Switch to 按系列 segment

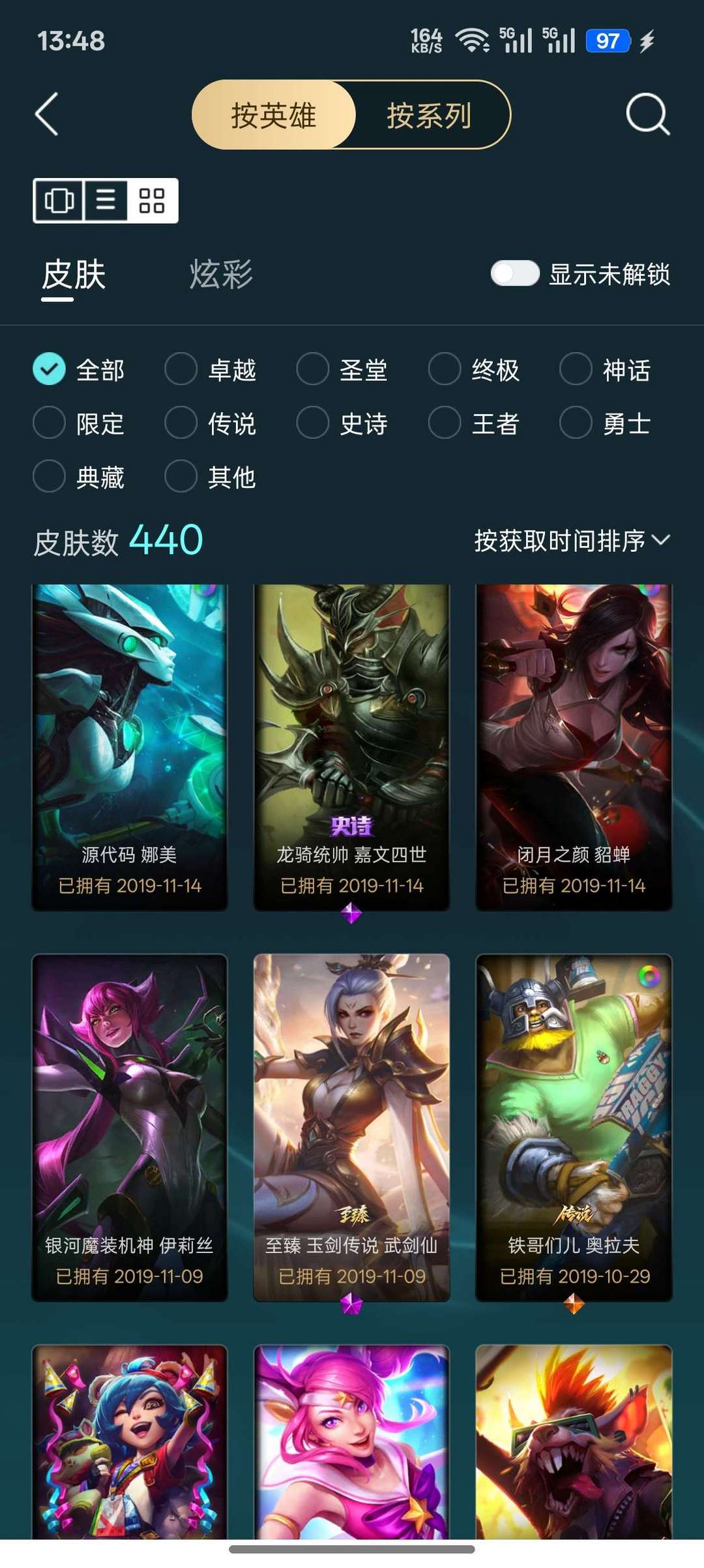pos(429,115)
